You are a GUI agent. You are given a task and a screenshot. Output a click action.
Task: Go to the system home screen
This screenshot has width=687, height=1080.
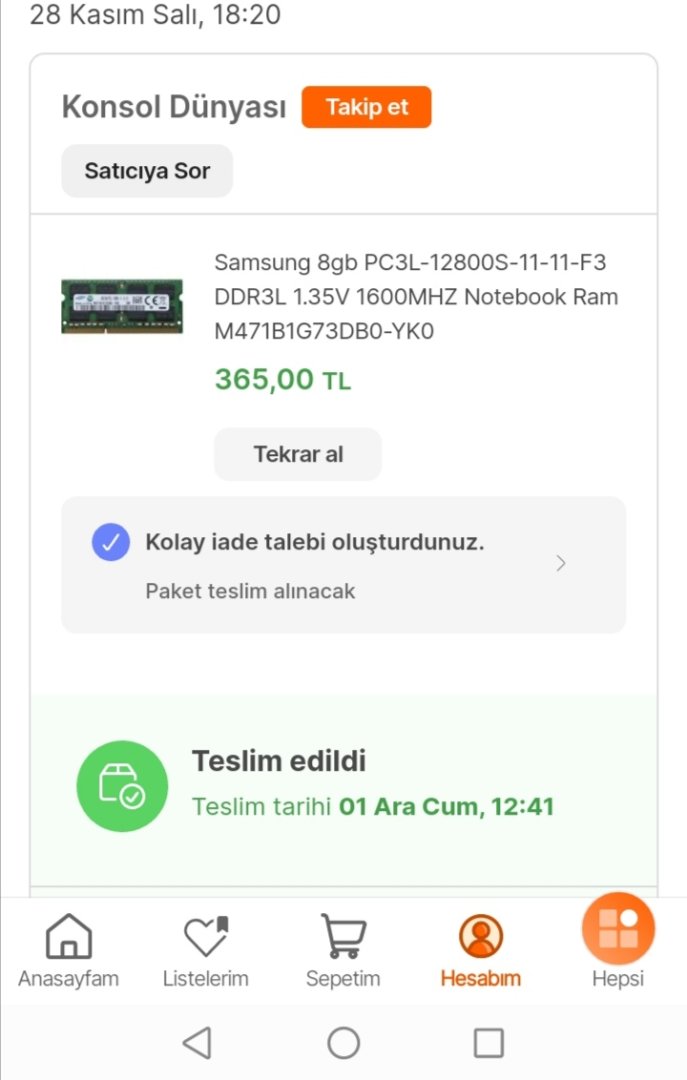(343, 1043)
